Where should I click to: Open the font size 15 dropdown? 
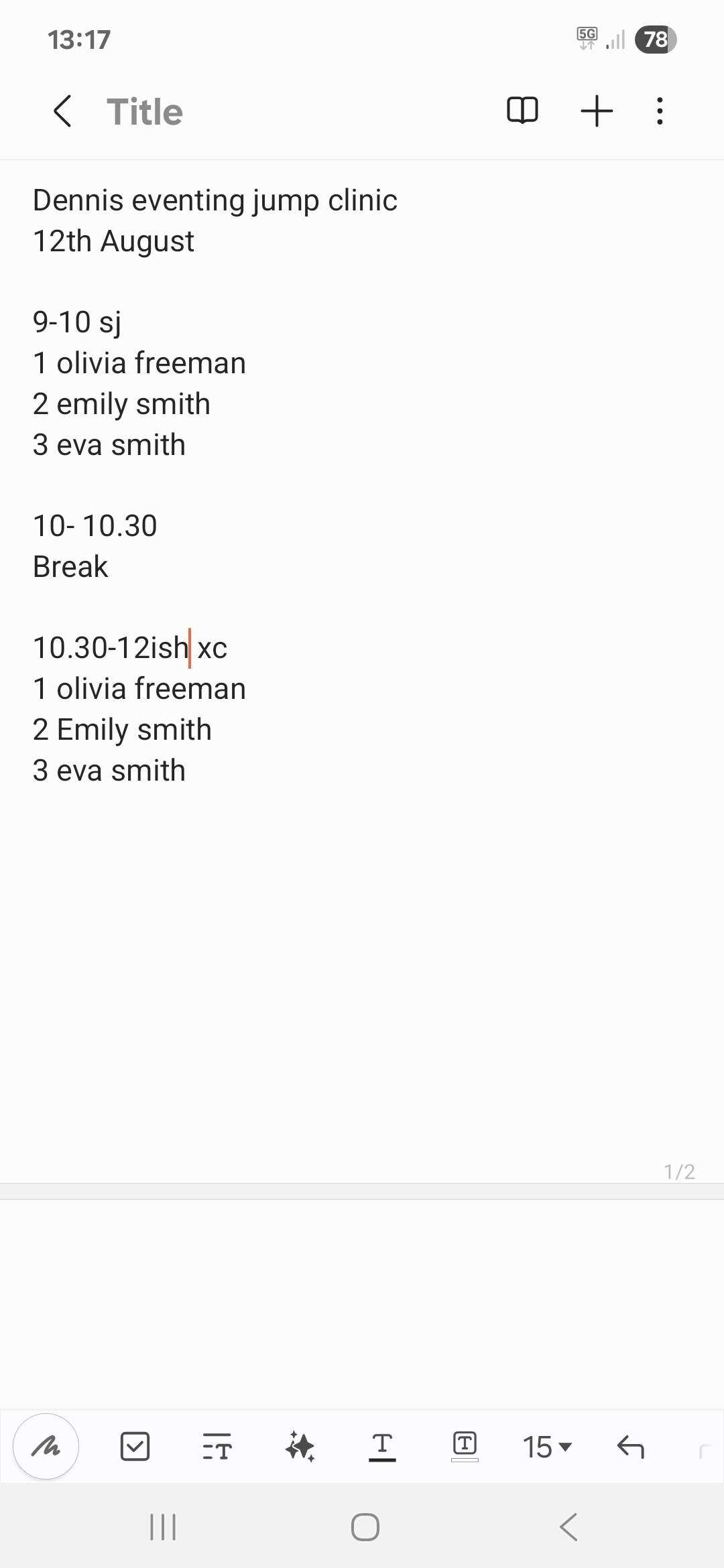[x=547, y=1447]
